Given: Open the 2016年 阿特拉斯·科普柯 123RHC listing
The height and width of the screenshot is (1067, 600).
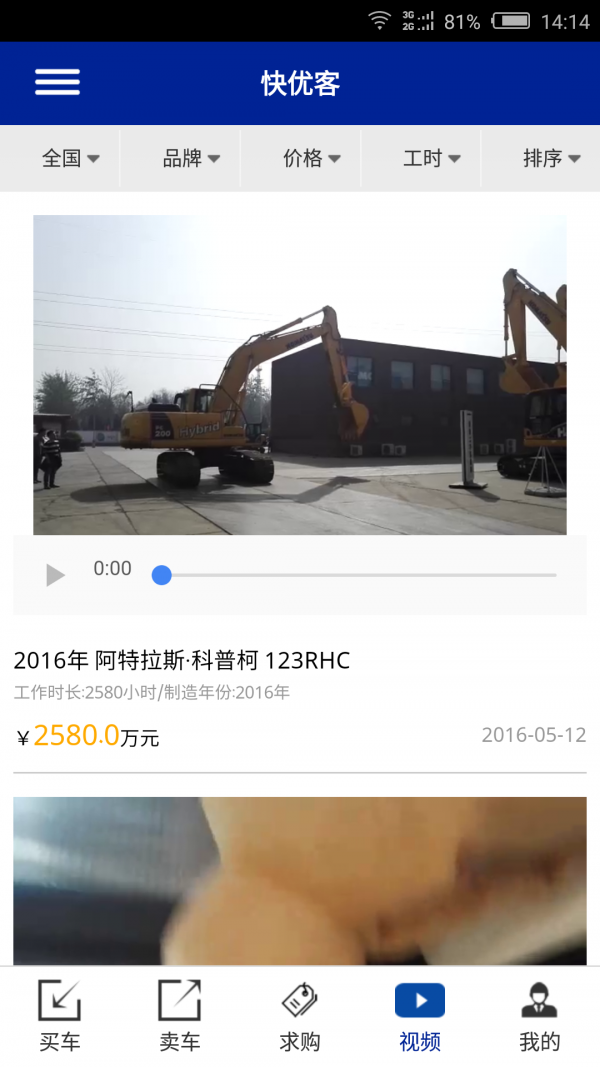Looking at the screenshot, I should tap(182, 660).
